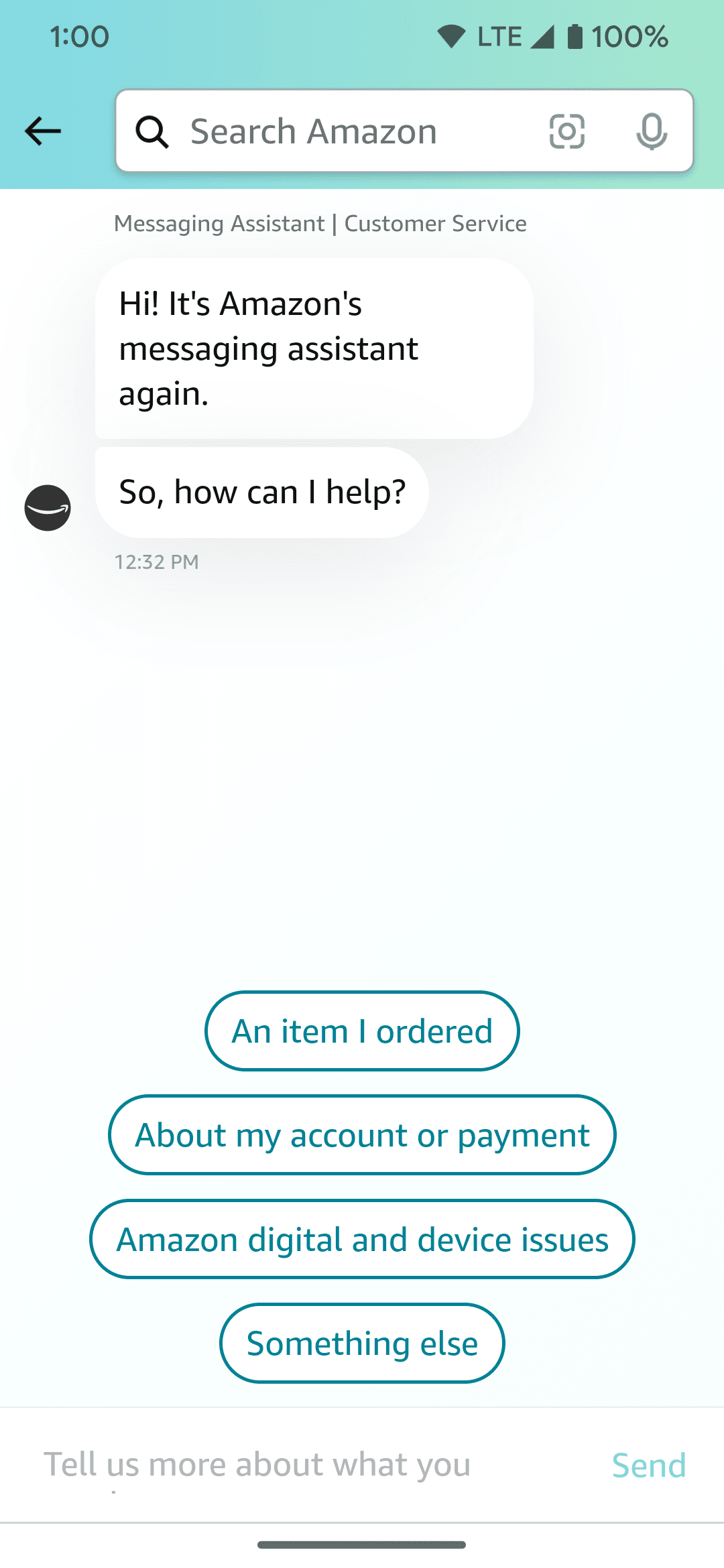Pick "Amazon digital and device issues"

pyautogui.click(x=362, y=1240)
